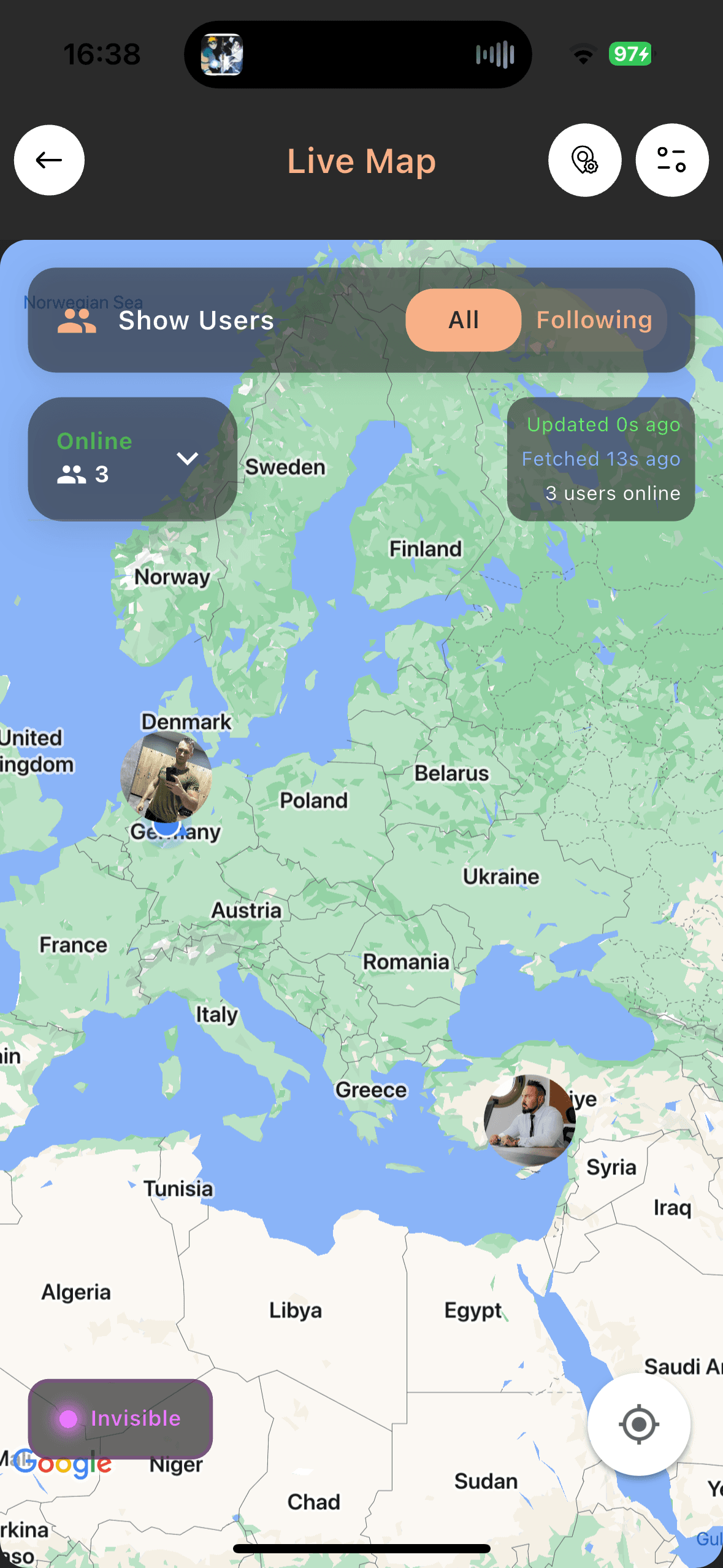This screenshot has width=723, height=1568.
Task: Toggle the Invisible status button
Action: (x=120, y=1418)
